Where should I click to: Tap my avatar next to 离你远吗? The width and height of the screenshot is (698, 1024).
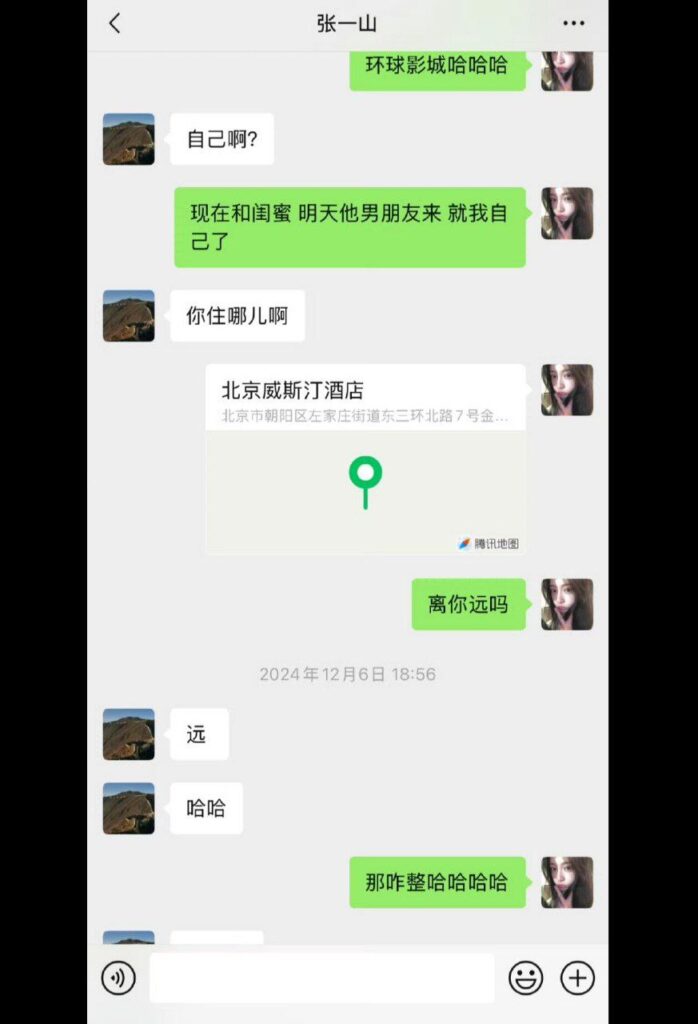(567, 604)
